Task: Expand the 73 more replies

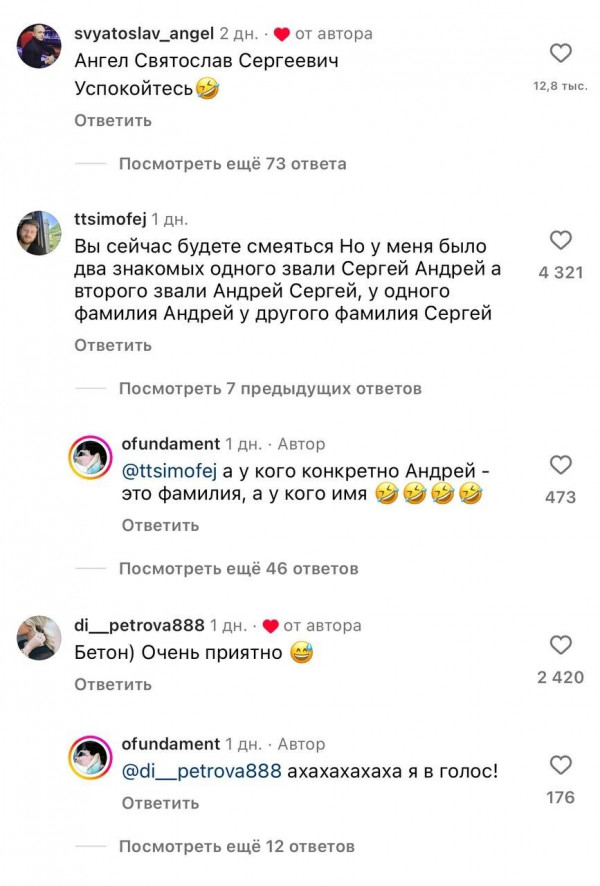Action: click(232, 164)
